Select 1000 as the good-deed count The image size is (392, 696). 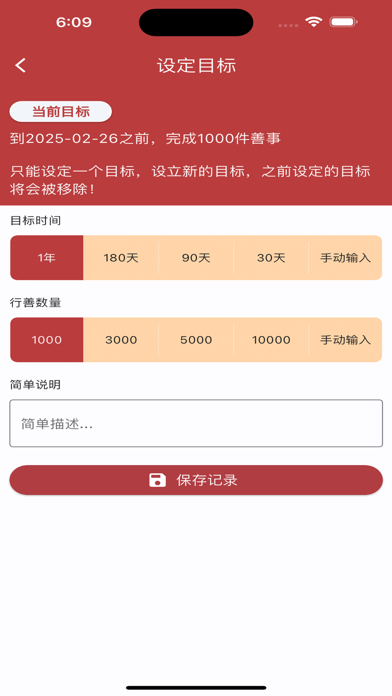point(47,340)
